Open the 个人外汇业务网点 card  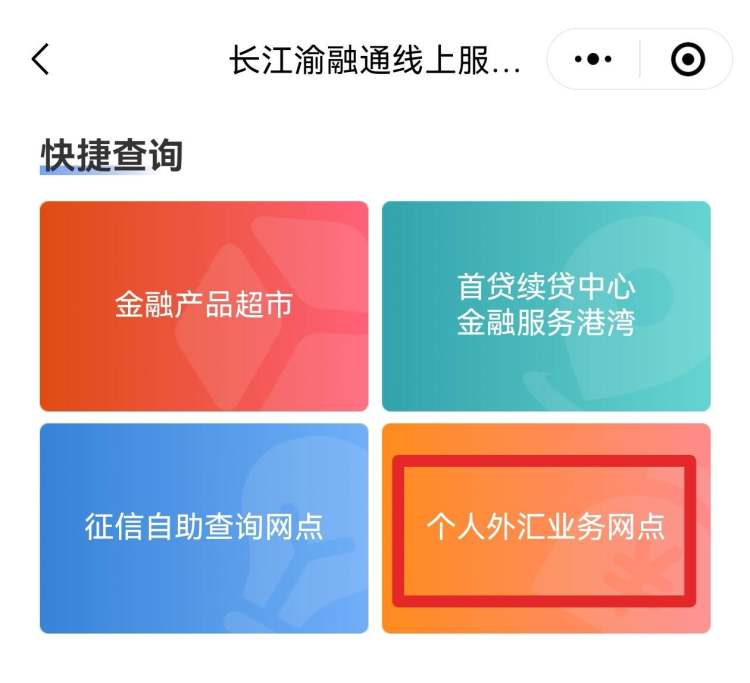pos(546,528)
